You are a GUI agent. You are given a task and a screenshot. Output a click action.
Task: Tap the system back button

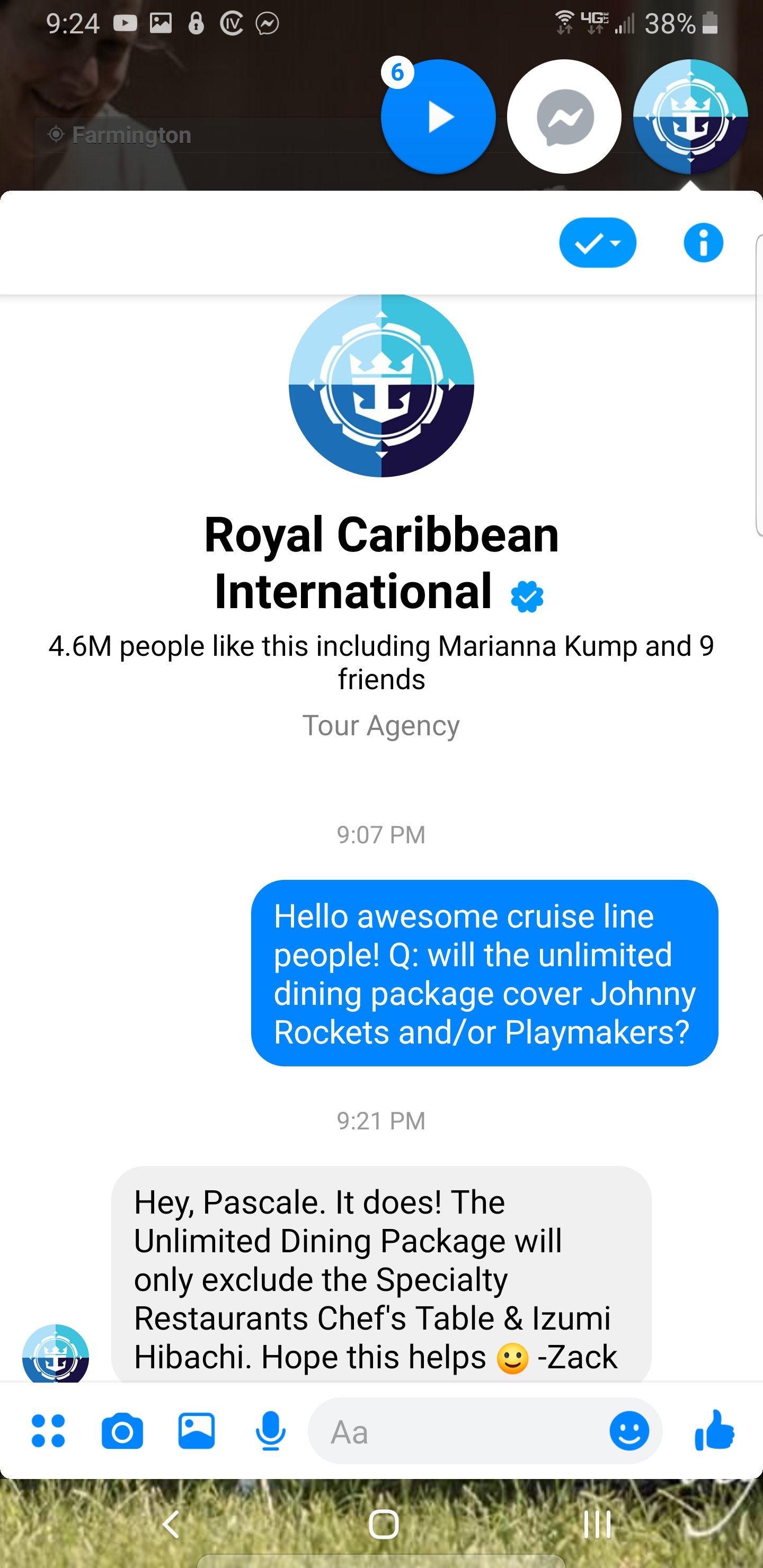click(171, 1525)
